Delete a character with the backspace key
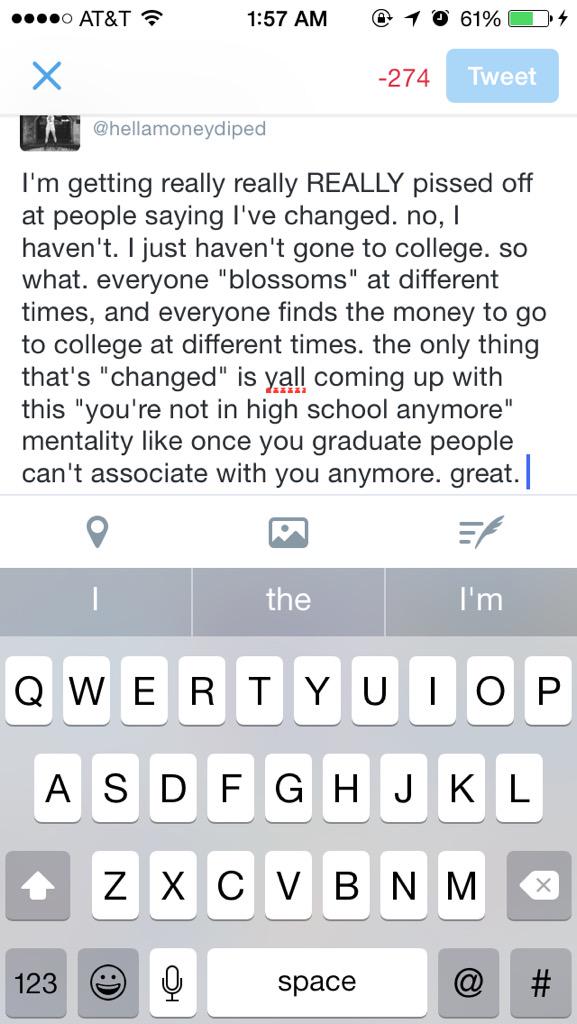Viewport: 577px width, 1024px height. [538, 886]
